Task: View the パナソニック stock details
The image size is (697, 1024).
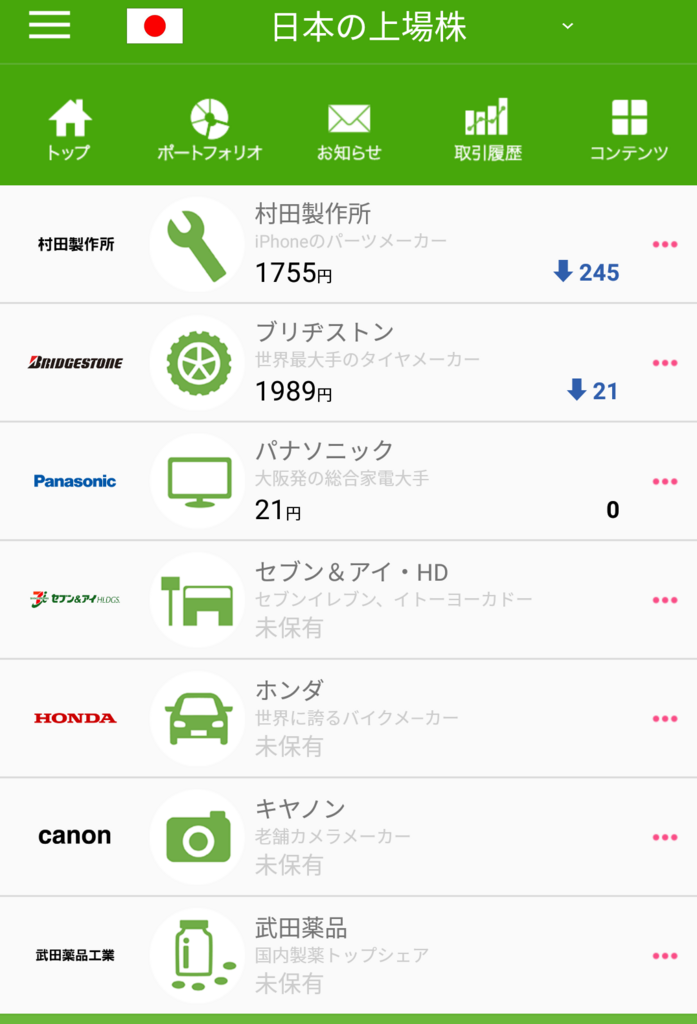Action: click(348, 482)
